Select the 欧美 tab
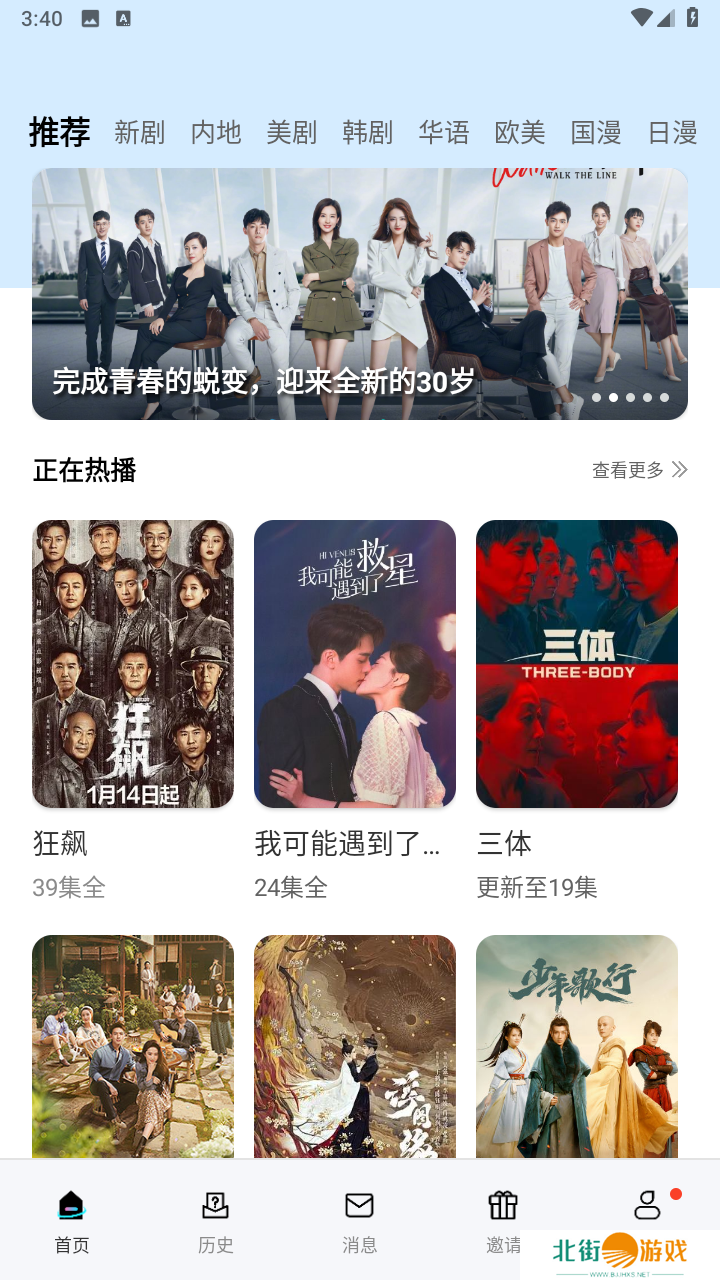This screenshot has height=1280, width=720. (x=520, y=132)
